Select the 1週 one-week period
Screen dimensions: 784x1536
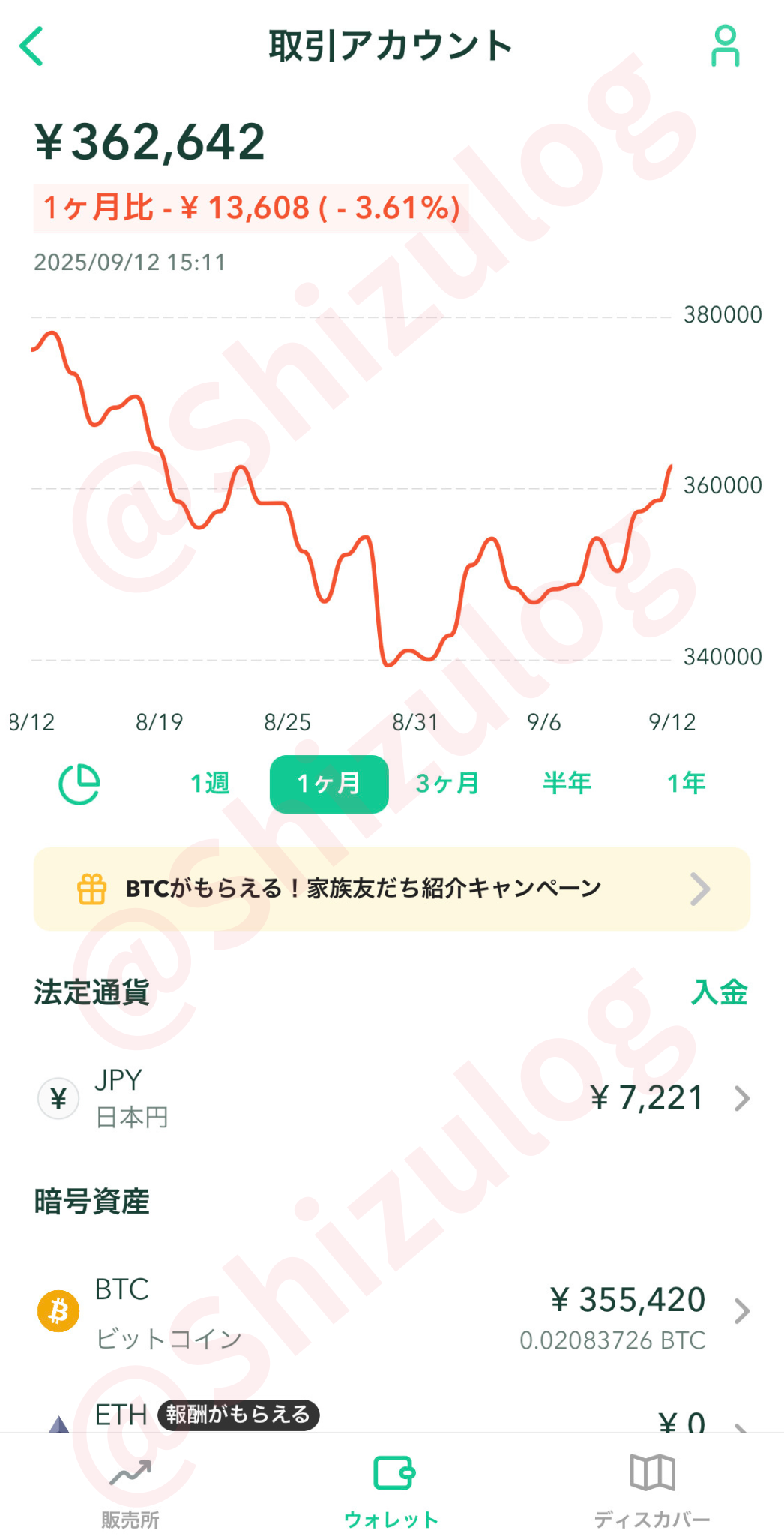tap(208, 783)
